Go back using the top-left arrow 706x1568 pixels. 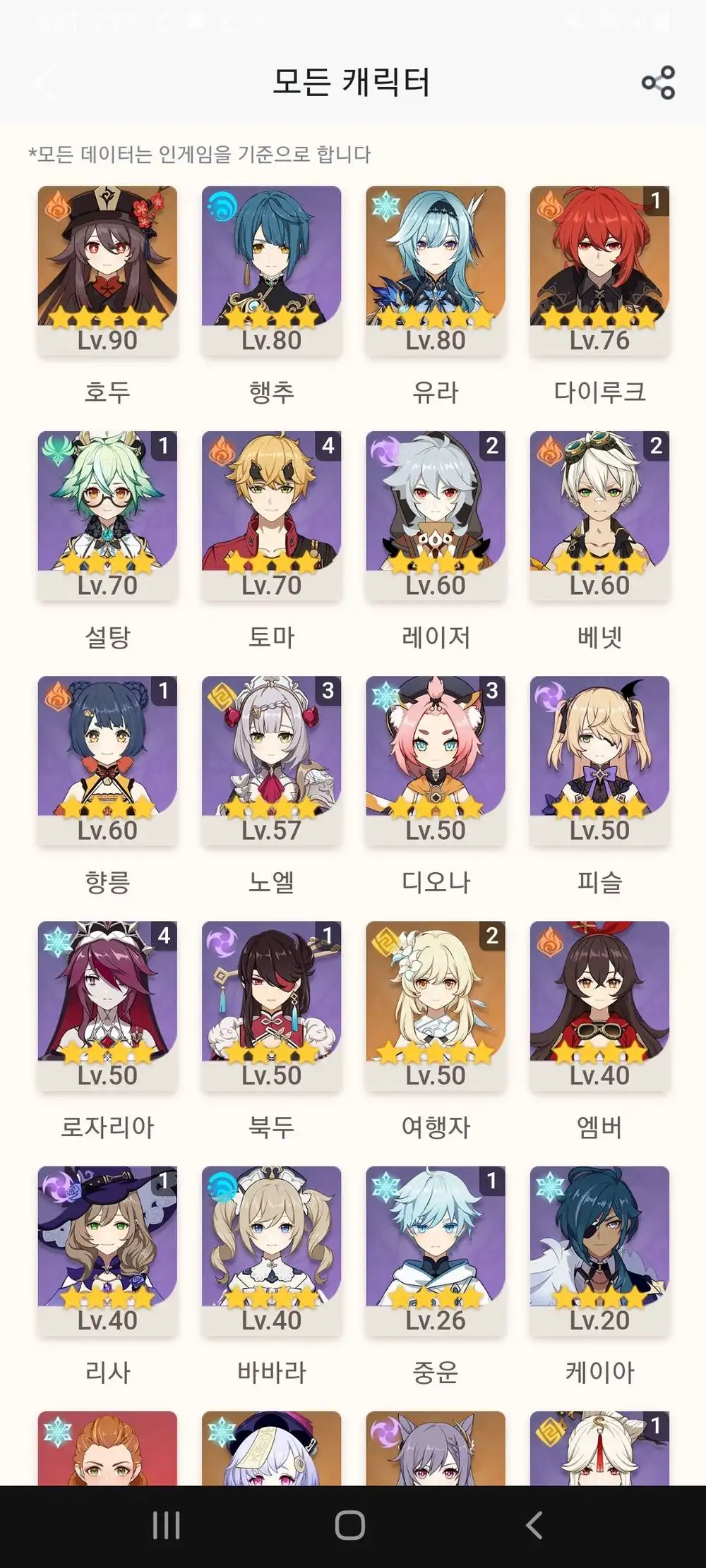coord(44,83)
